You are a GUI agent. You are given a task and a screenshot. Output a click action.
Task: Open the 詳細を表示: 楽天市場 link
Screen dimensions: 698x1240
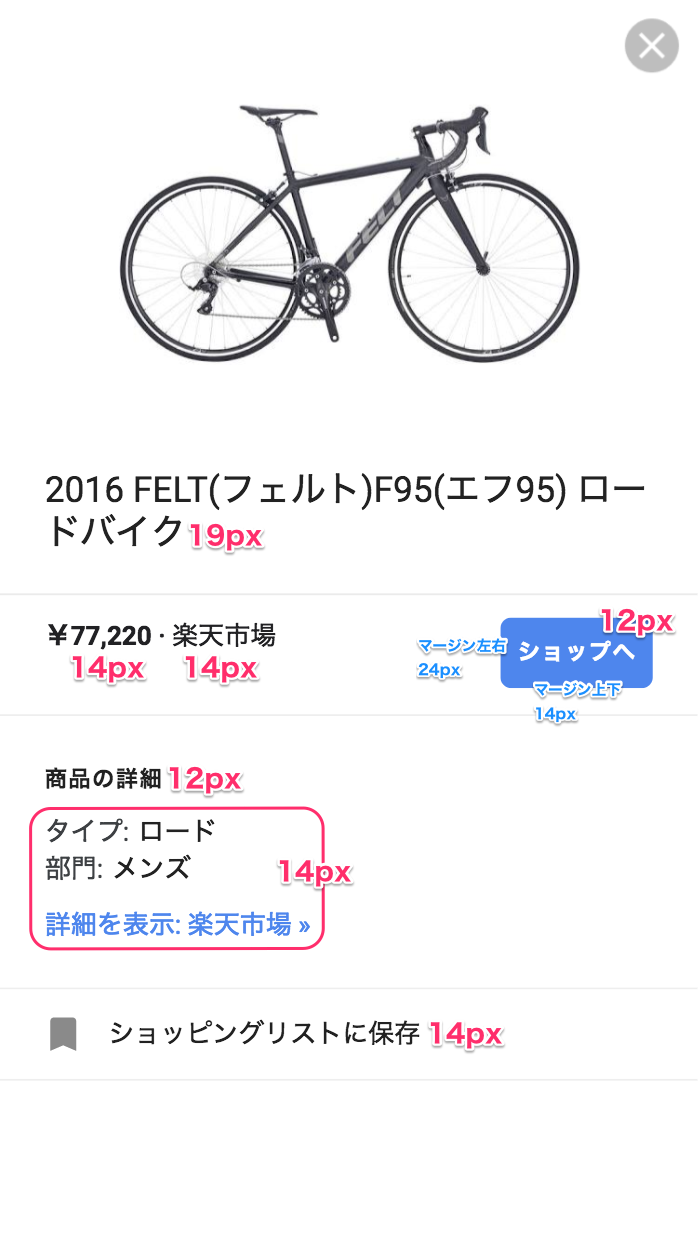point(177,925)
